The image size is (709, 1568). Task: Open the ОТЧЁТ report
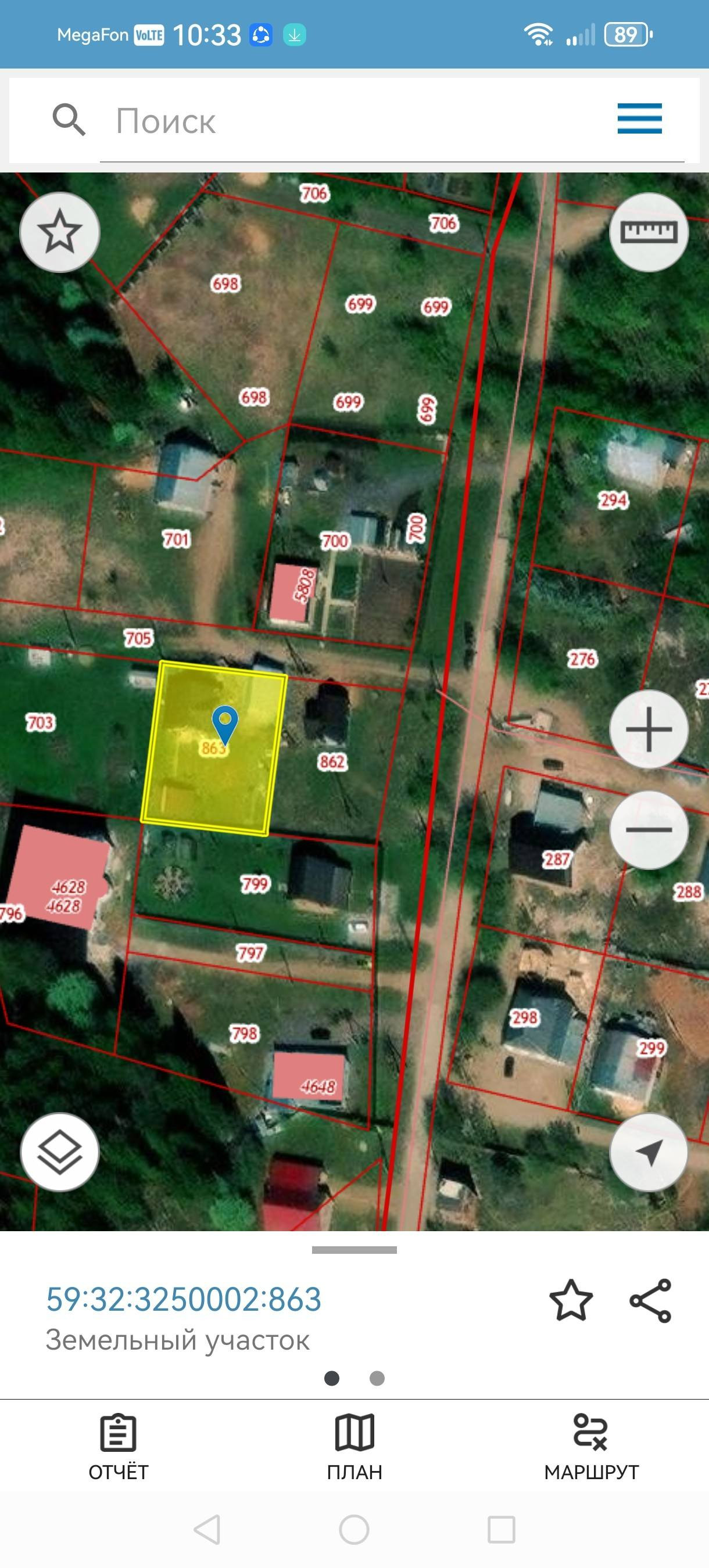[x=118, y=1448]
